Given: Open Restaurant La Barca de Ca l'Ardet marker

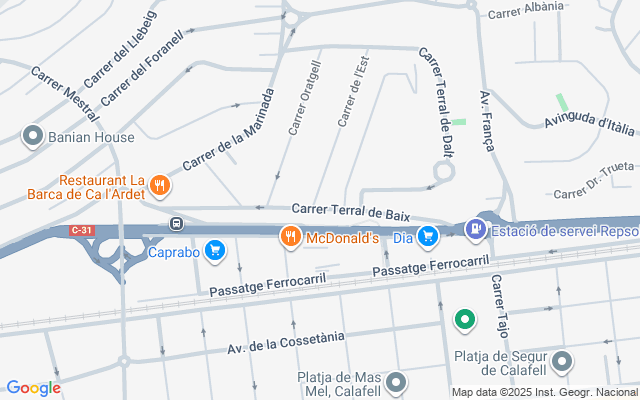Looking at the screenshot, I should point(159,184).
